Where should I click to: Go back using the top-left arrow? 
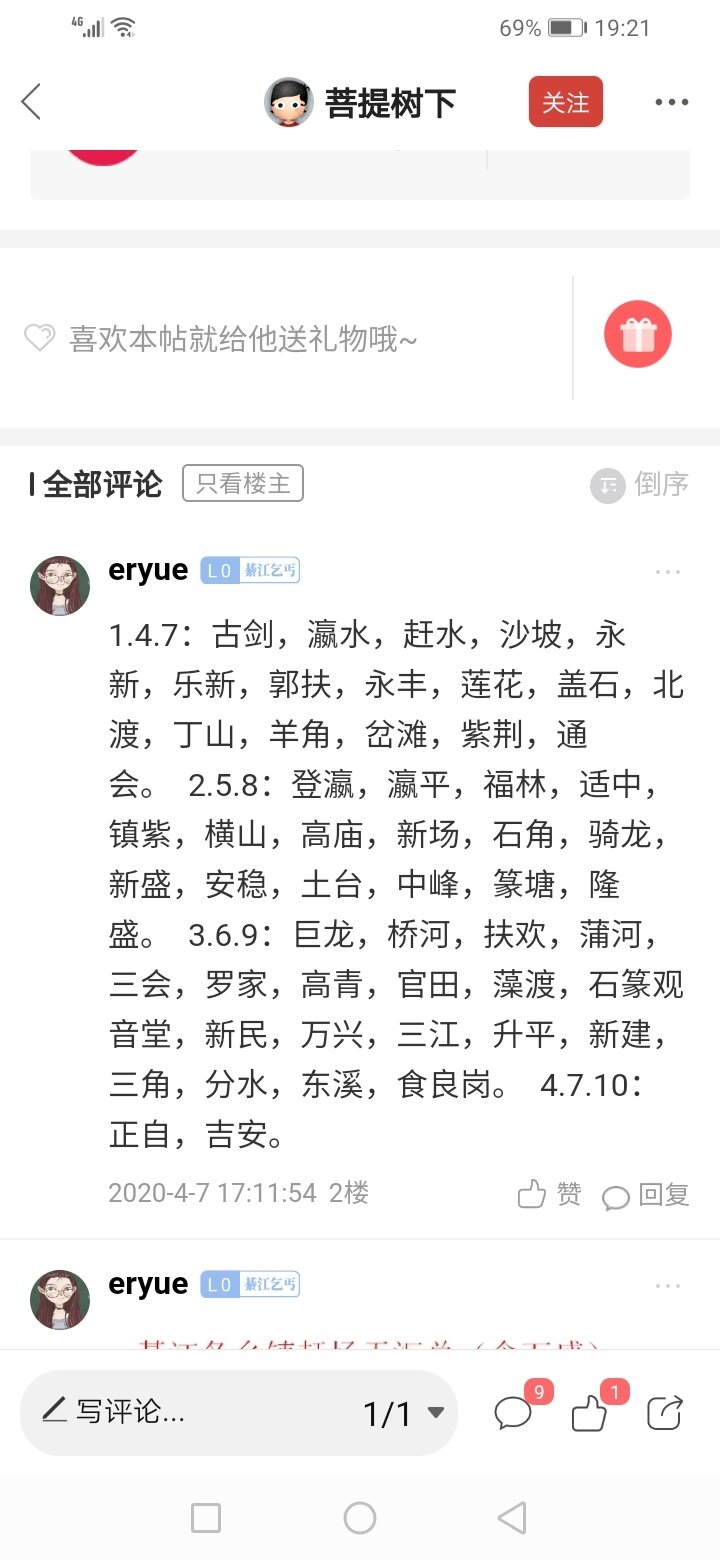31,102
